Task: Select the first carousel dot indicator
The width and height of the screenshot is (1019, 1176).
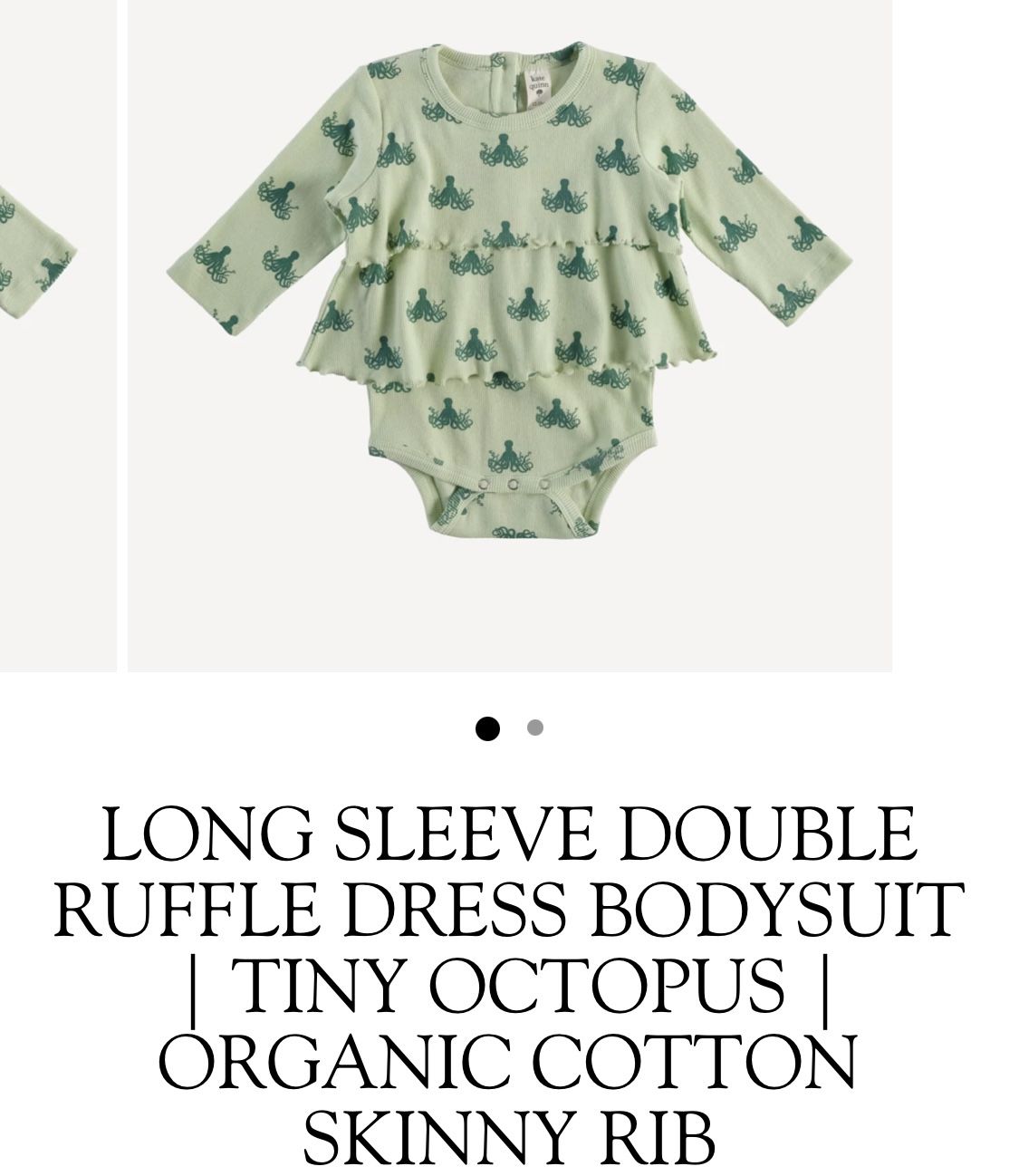Action: [487, 728]
